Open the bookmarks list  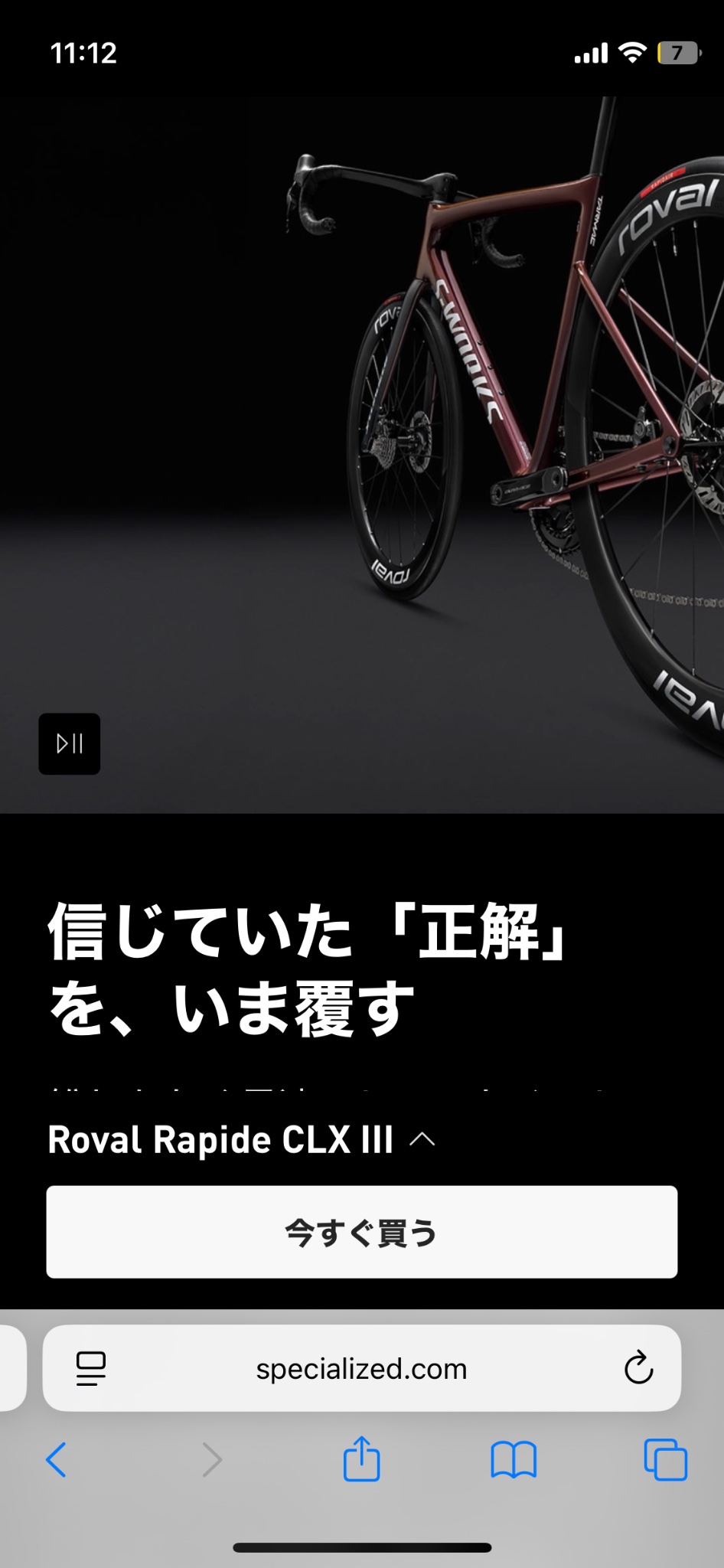pos(513,1459)
